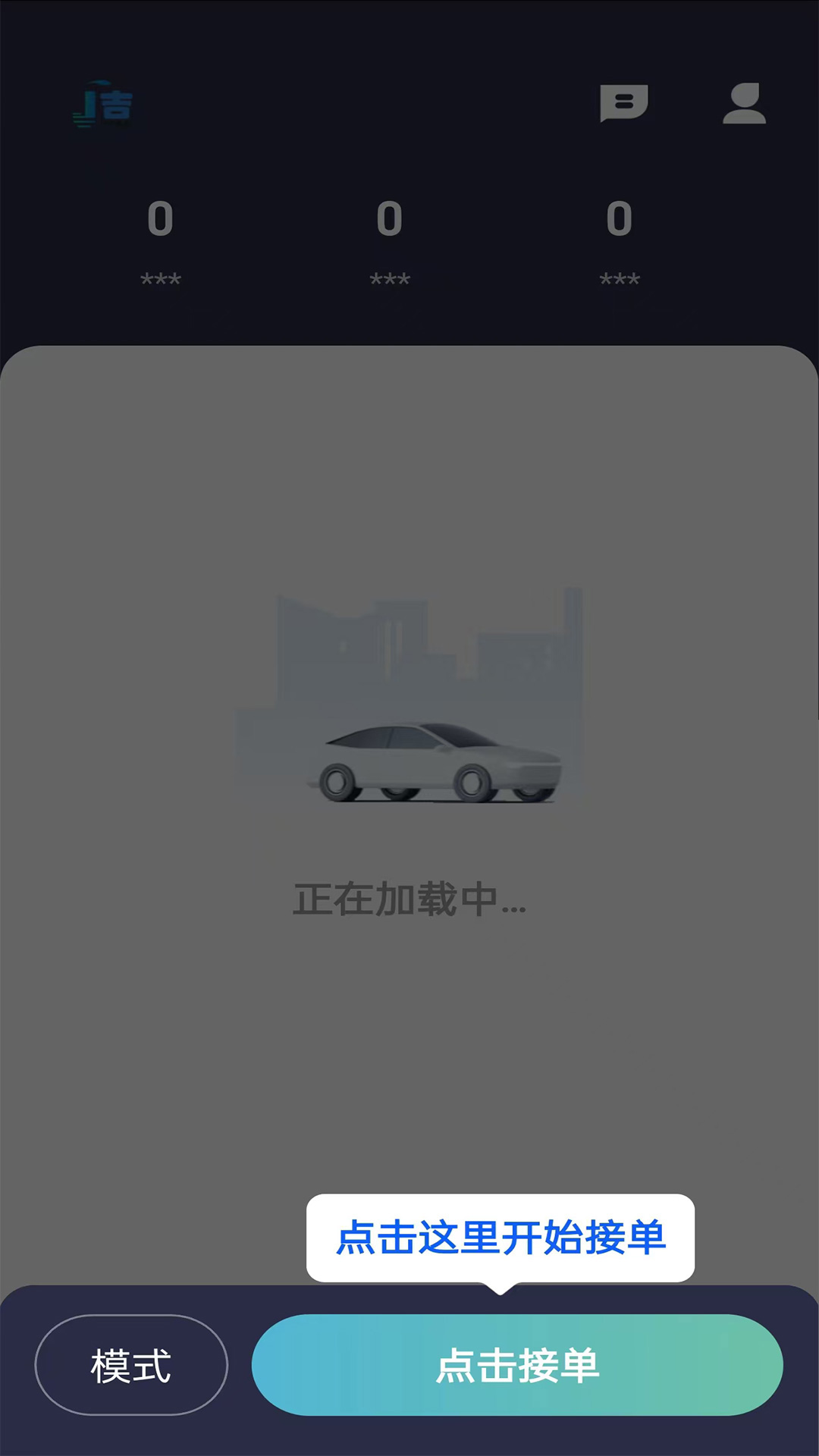Open the user profile icon
This screenshot has width=819, height=1456.
pyautogui.click(x=744, y=103)
